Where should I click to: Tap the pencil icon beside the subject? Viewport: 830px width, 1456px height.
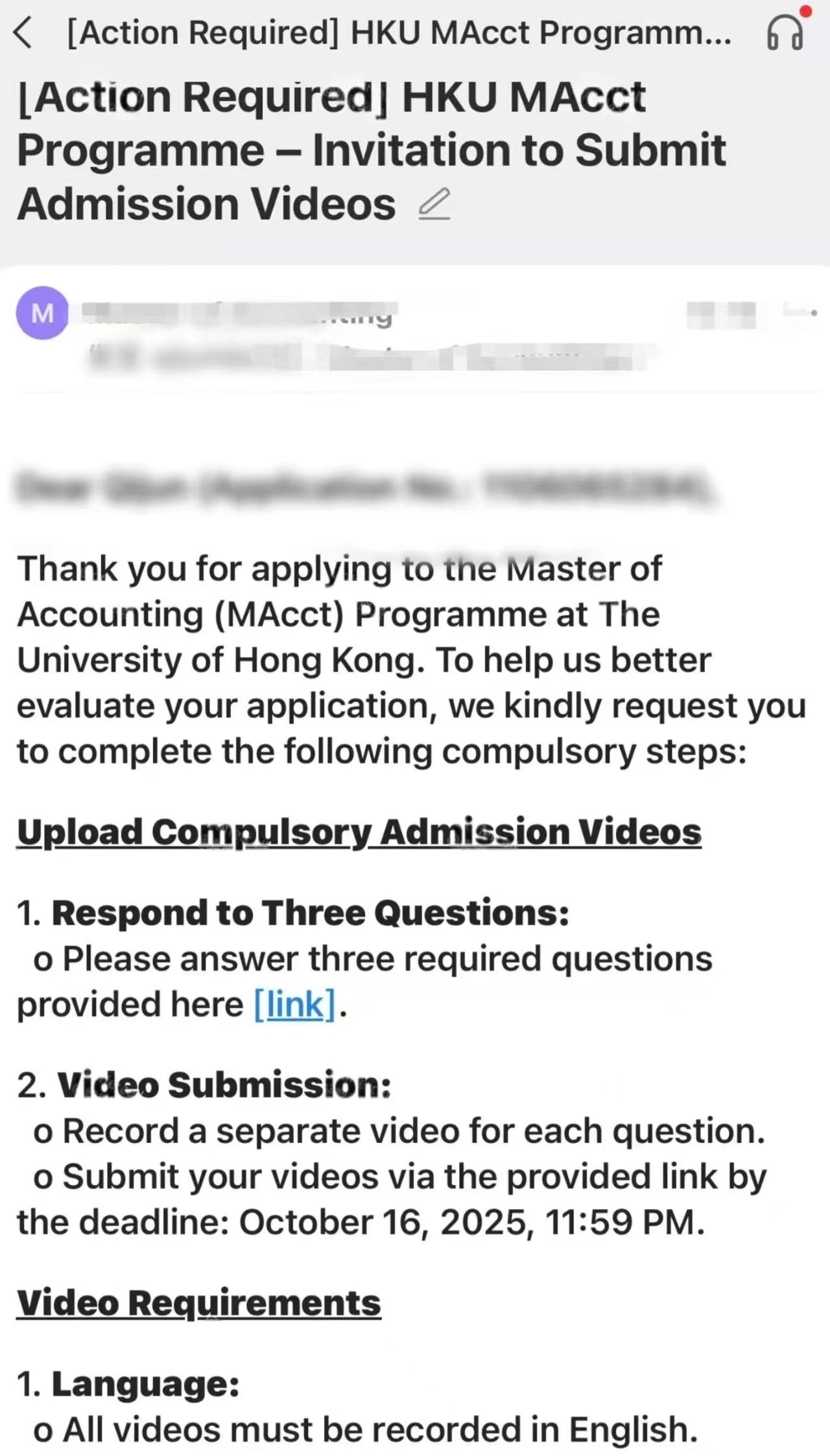[x=434, y=204]
